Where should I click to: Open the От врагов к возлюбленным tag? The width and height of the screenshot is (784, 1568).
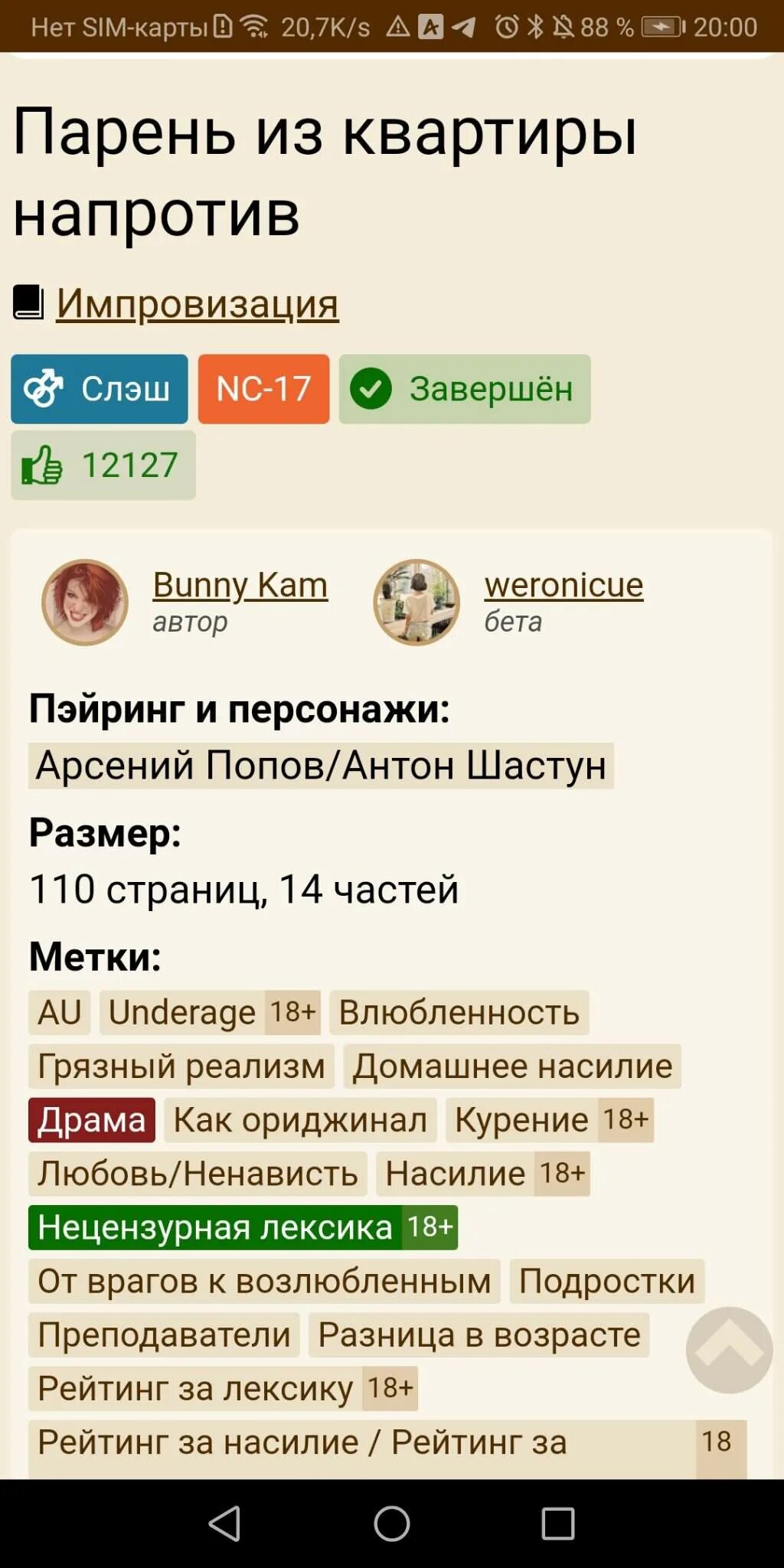click(x=264, y=1281)
